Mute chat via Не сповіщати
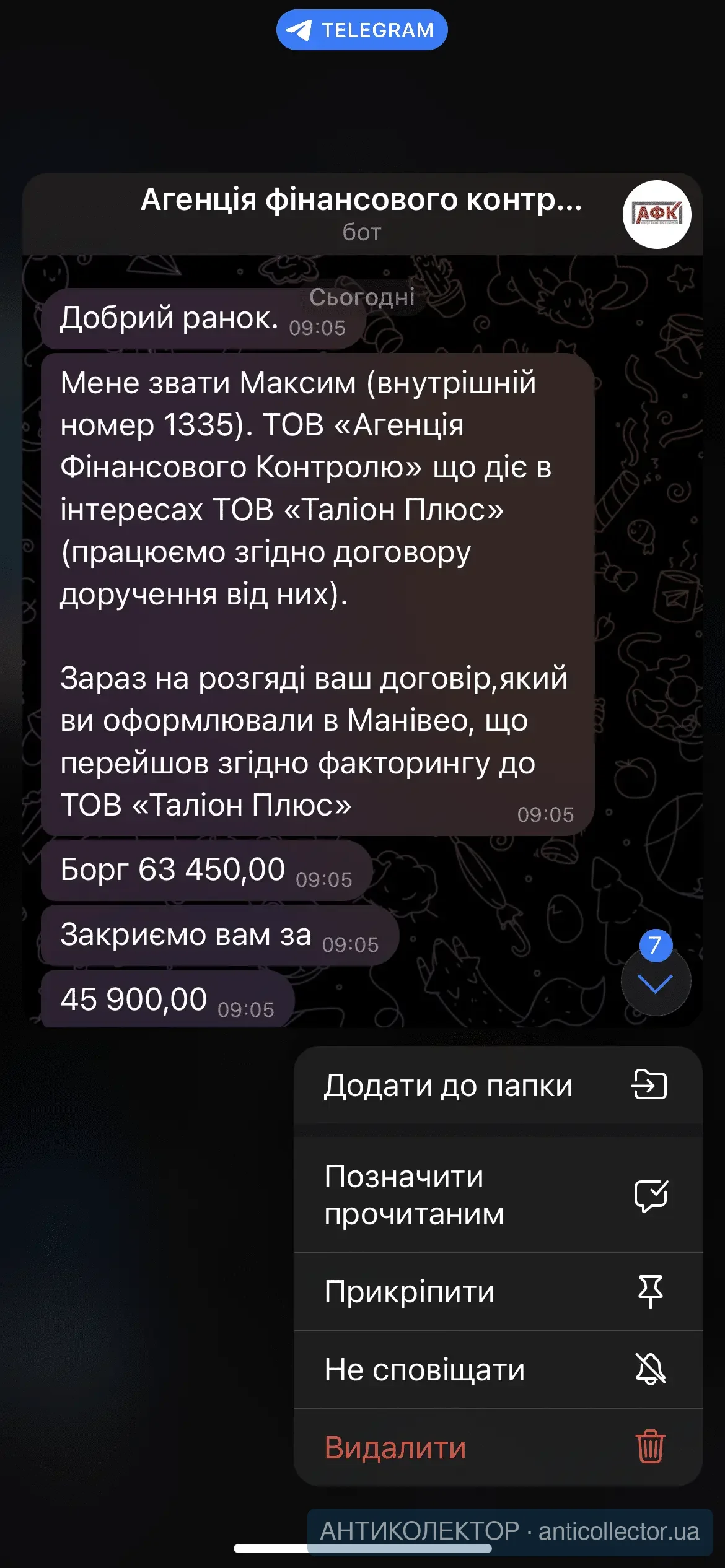Image resolution: width=725 pixels, height=1568 pixels. (497, 1370)
